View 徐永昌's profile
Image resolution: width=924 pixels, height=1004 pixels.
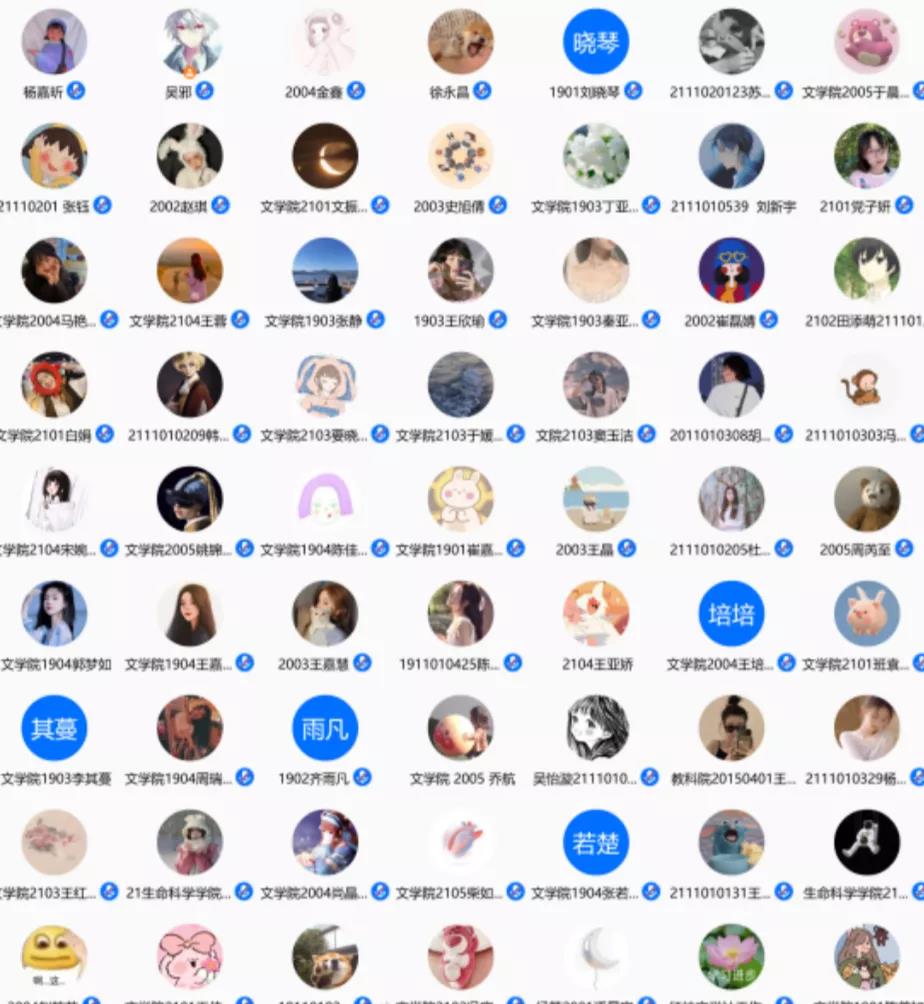pos(460,42)
